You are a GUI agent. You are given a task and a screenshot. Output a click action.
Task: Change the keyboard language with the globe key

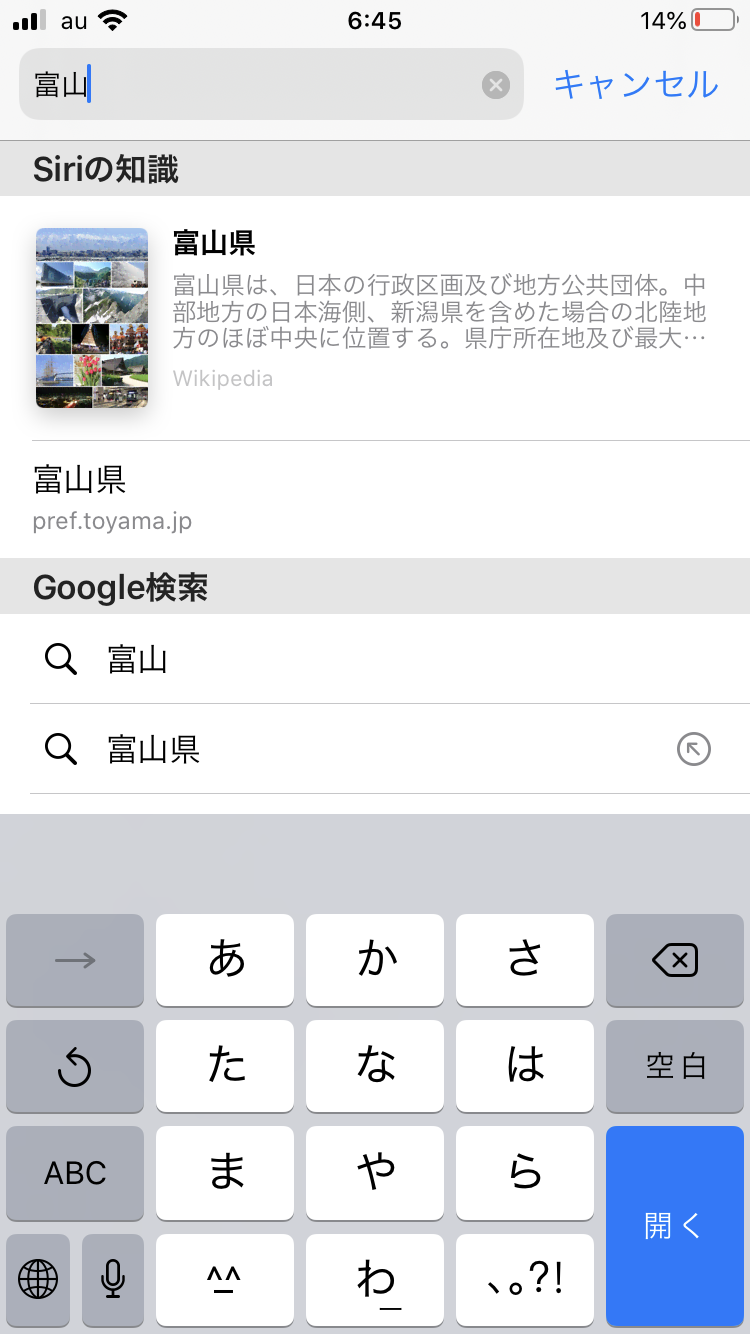(38, 1278)
